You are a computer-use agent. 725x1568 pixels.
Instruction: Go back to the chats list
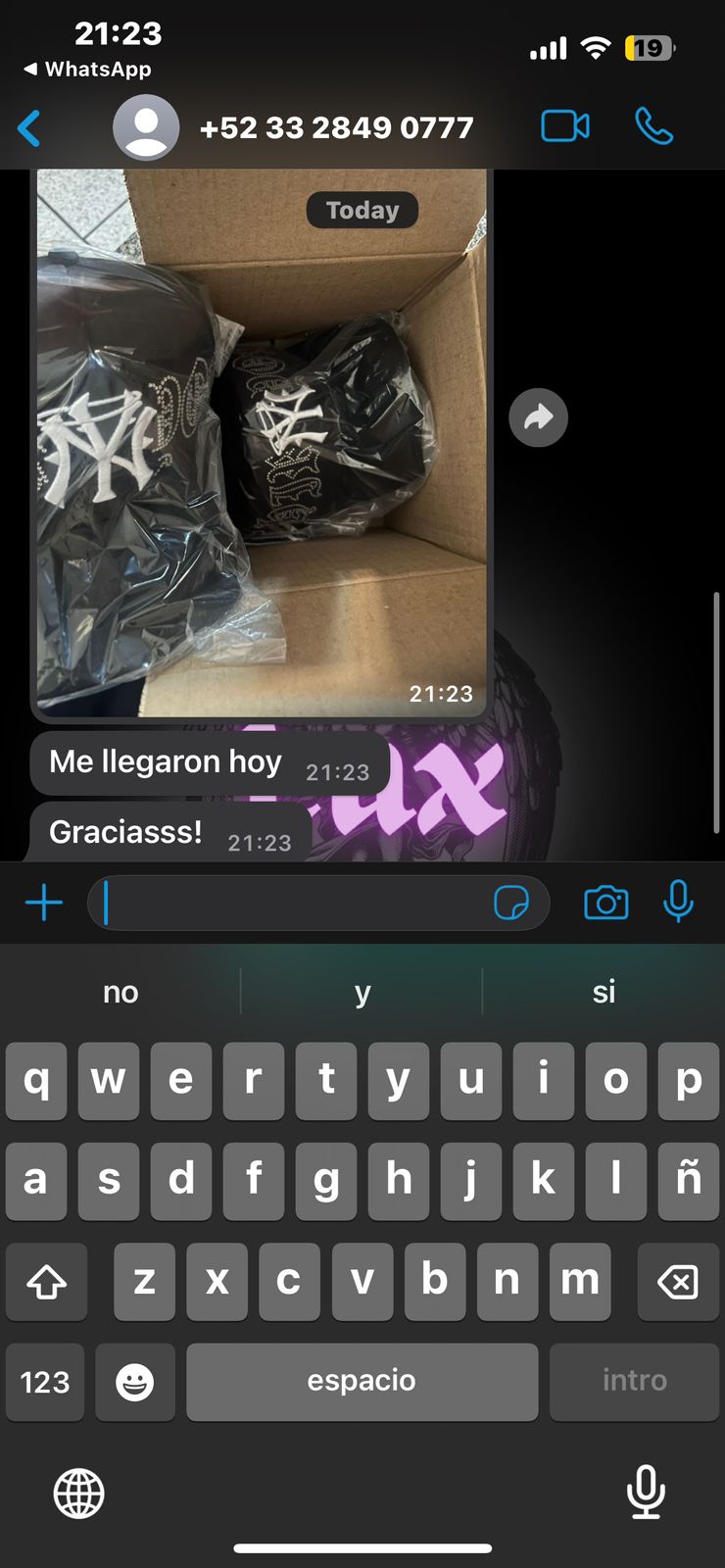(x=29, y=128)
